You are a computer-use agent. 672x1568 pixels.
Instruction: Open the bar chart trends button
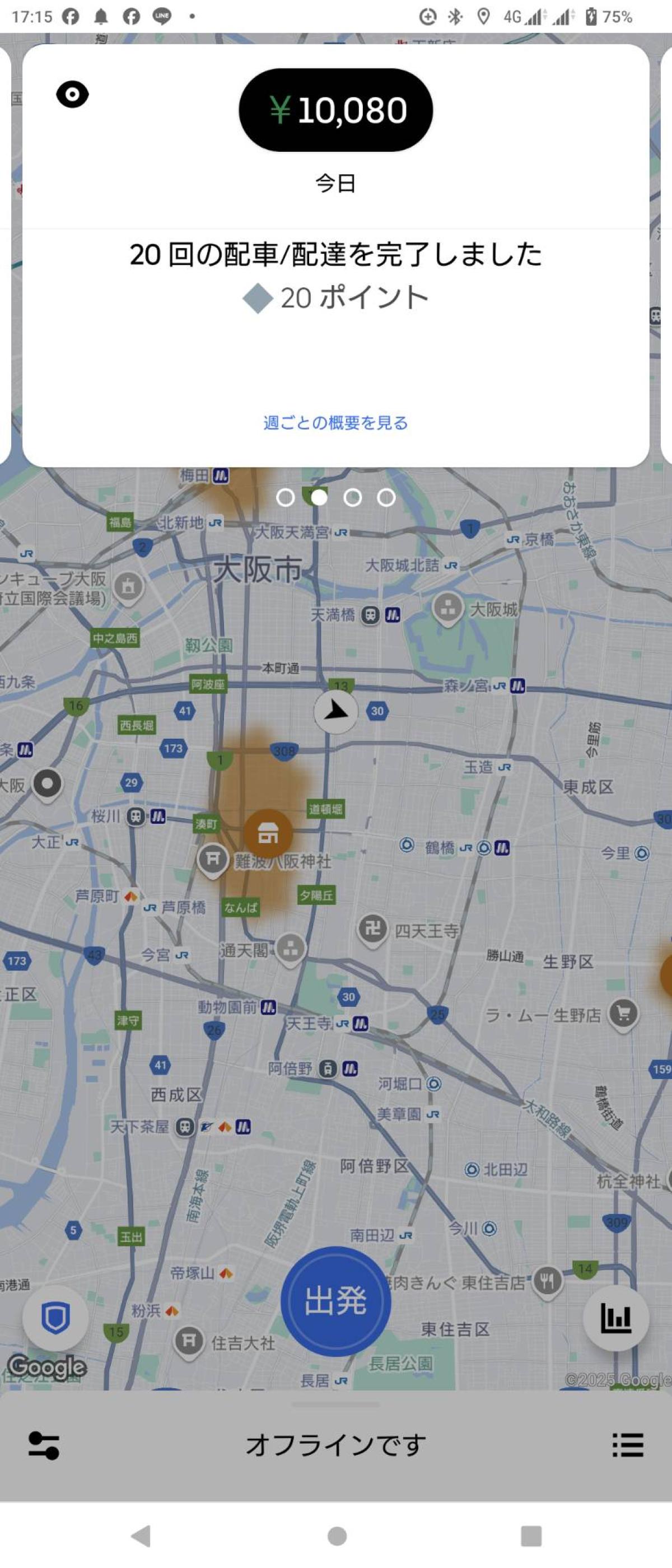tap(615, 1318)
